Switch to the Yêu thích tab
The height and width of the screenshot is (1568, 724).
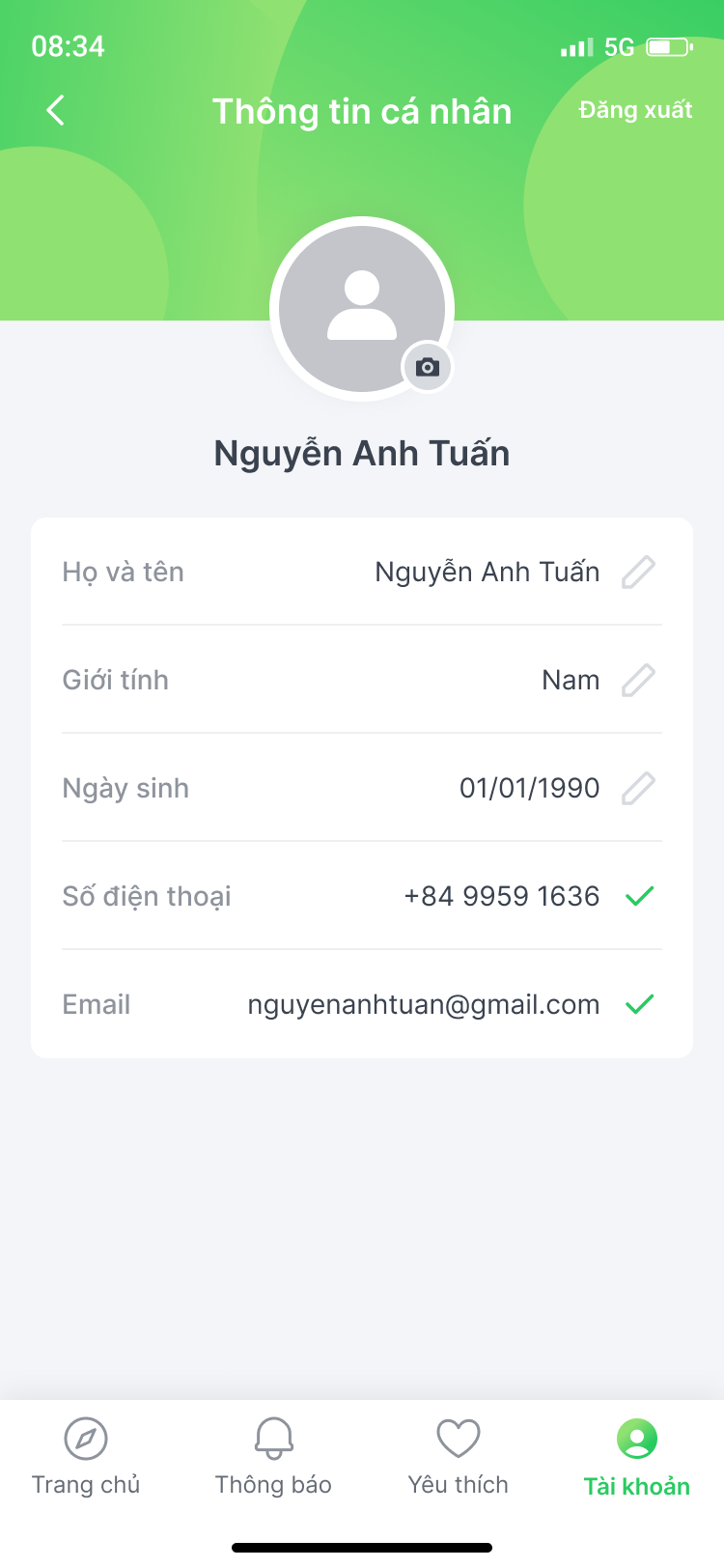[458, 1457]
